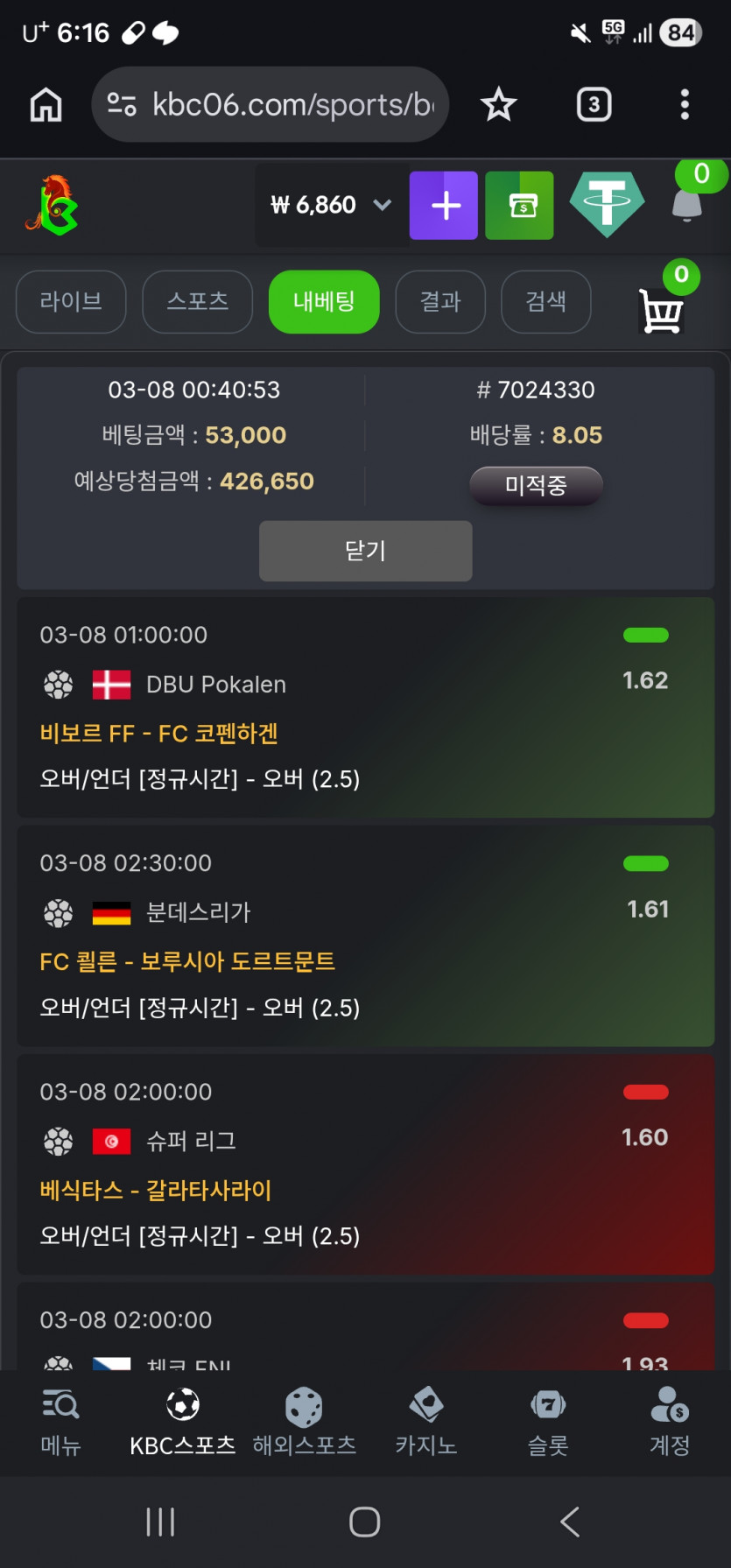Go to 해외스포츠 section
This screenshot has width=731, height=1568.
coord(304,1422)
